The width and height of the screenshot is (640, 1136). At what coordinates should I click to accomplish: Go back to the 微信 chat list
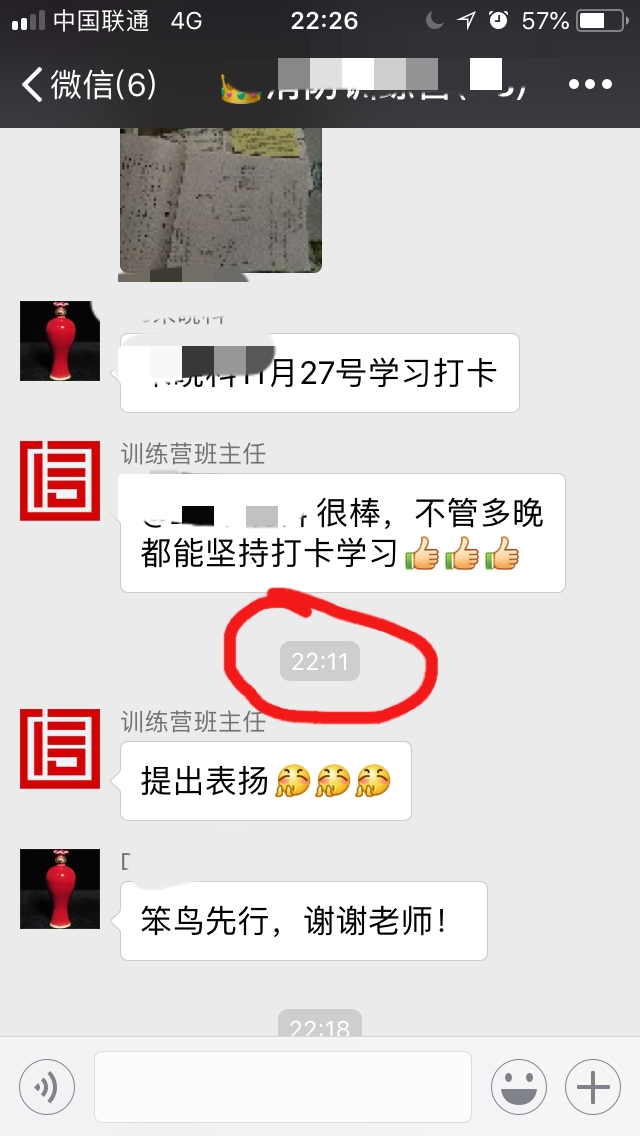(88, 85)
